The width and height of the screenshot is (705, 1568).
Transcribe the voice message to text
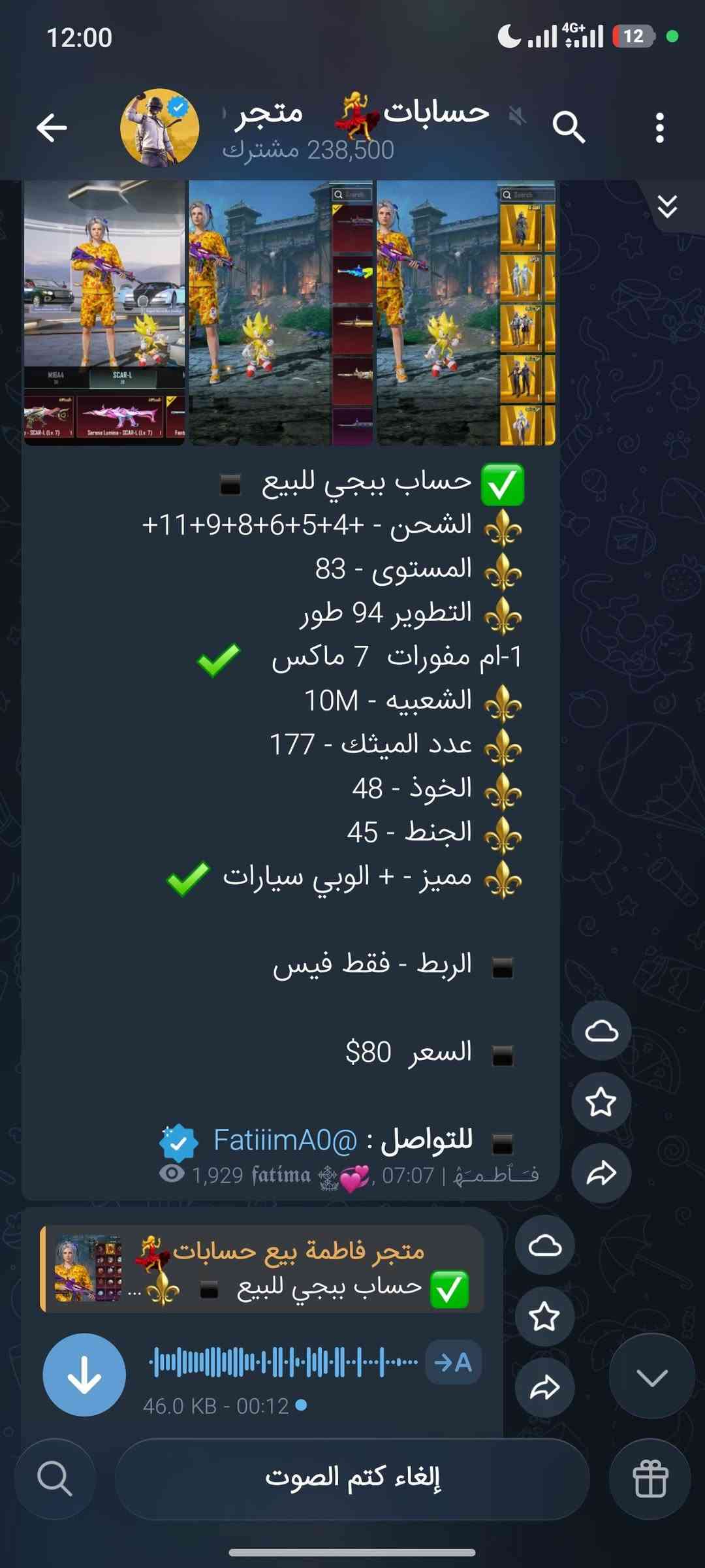[453, 1362]
